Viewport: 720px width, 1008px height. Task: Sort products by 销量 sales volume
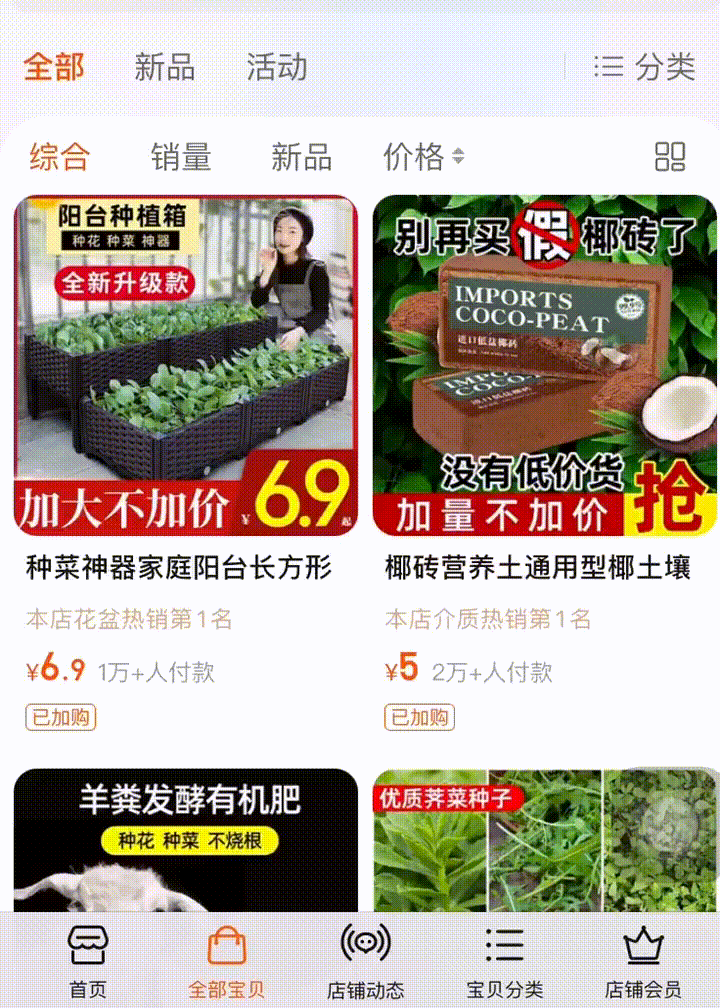tap(180, 158)
